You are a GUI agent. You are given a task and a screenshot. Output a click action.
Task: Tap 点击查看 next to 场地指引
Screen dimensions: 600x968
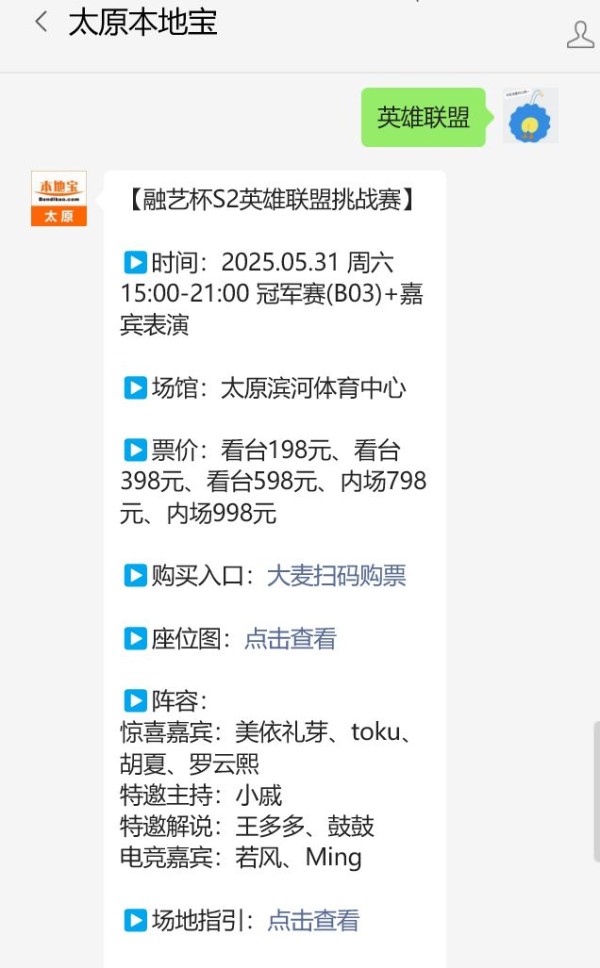click(313, 921)
